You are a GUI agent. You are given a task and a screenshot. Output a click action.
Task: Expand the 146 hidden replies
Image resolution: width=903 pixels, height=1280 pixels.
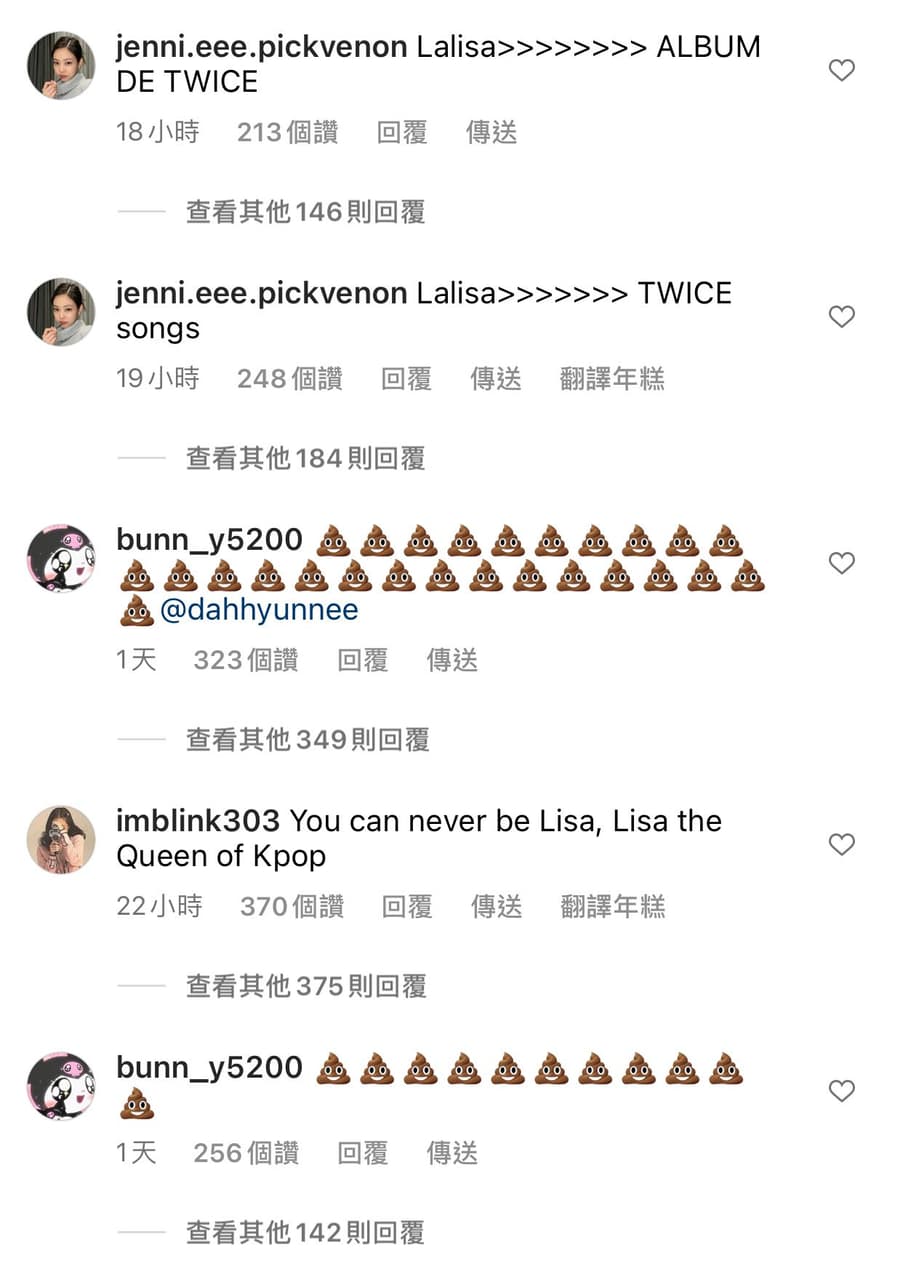point(304,212)
